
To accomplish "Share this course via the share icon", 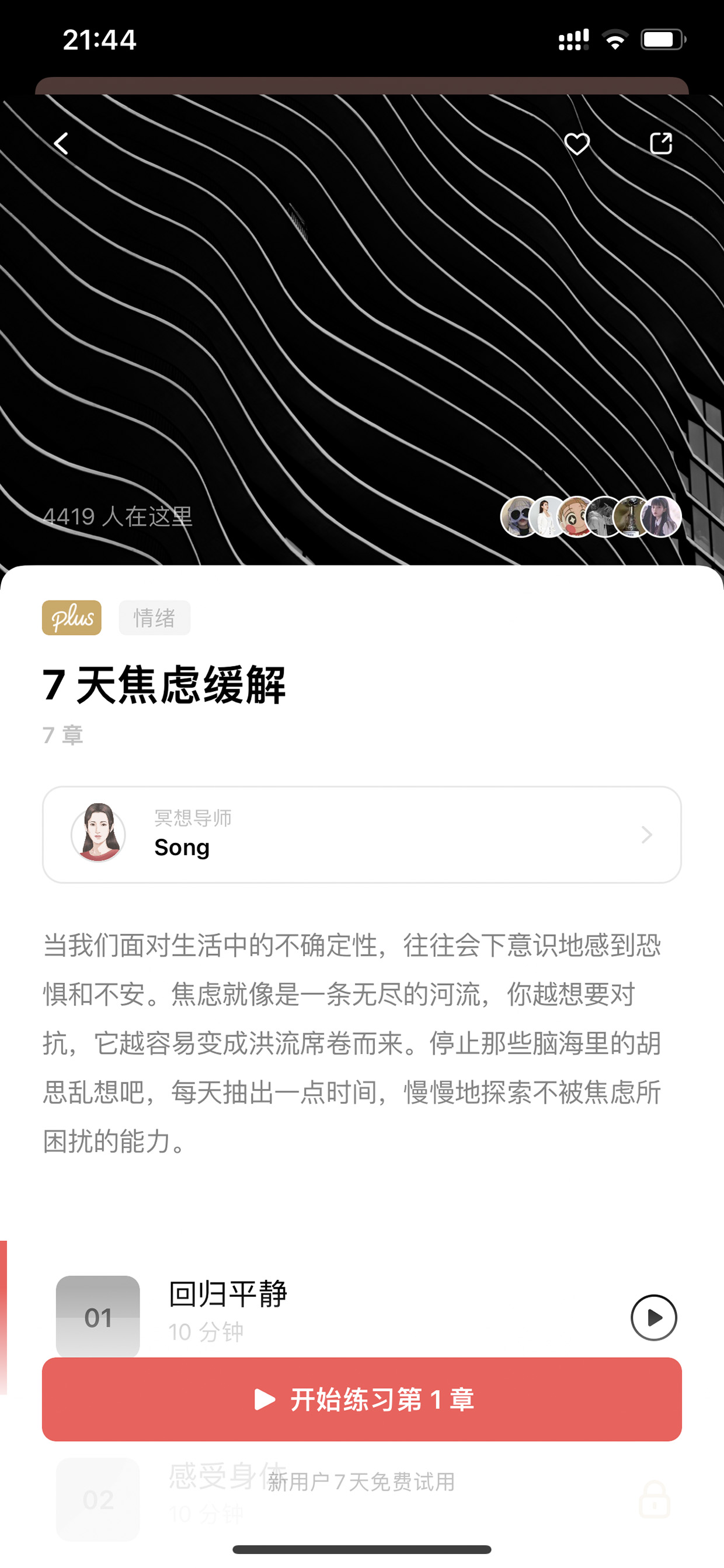I will 661,144.
